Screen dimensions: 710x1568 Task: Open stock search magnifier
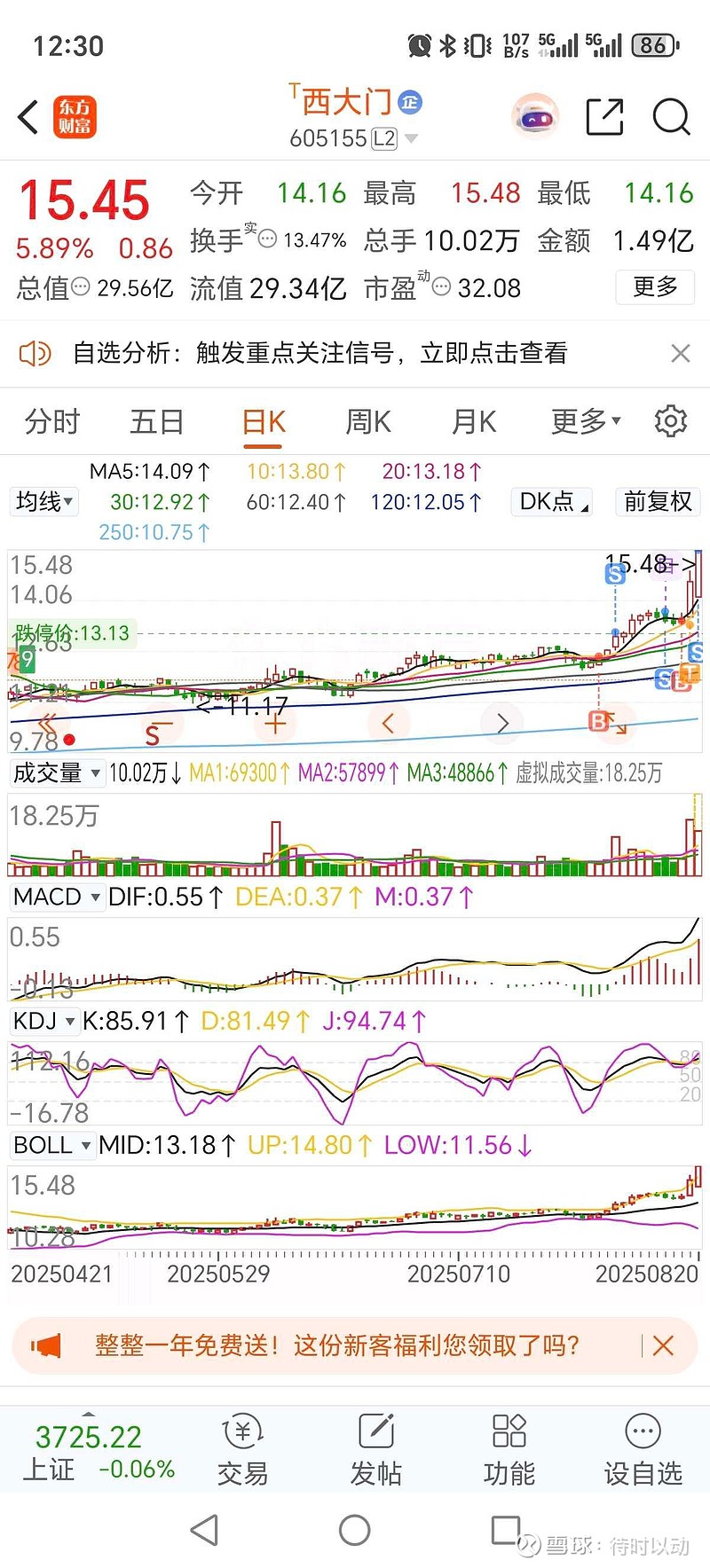coord(671,117)
